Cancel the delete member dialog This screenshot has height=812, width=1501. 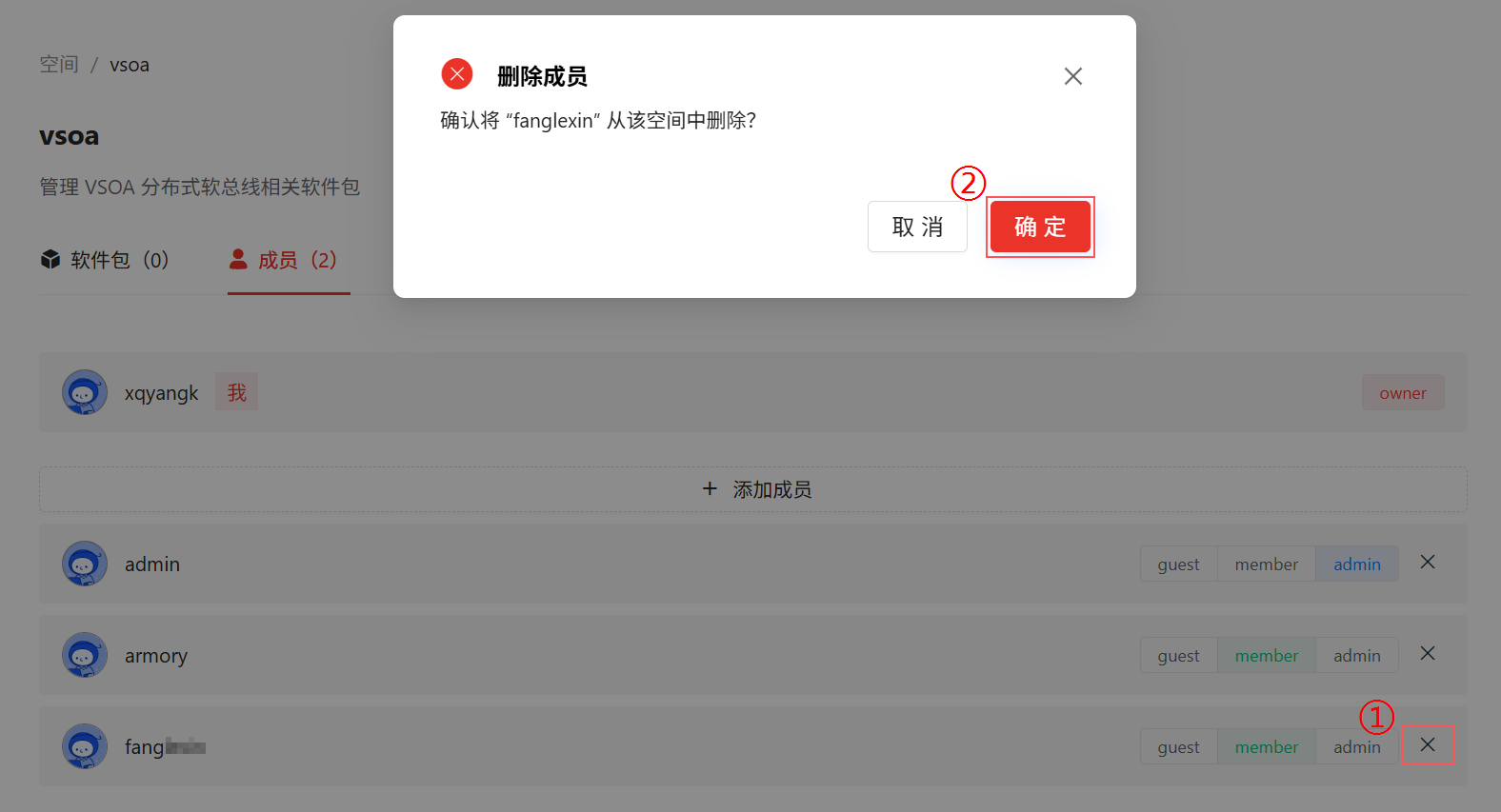point(917,227)
